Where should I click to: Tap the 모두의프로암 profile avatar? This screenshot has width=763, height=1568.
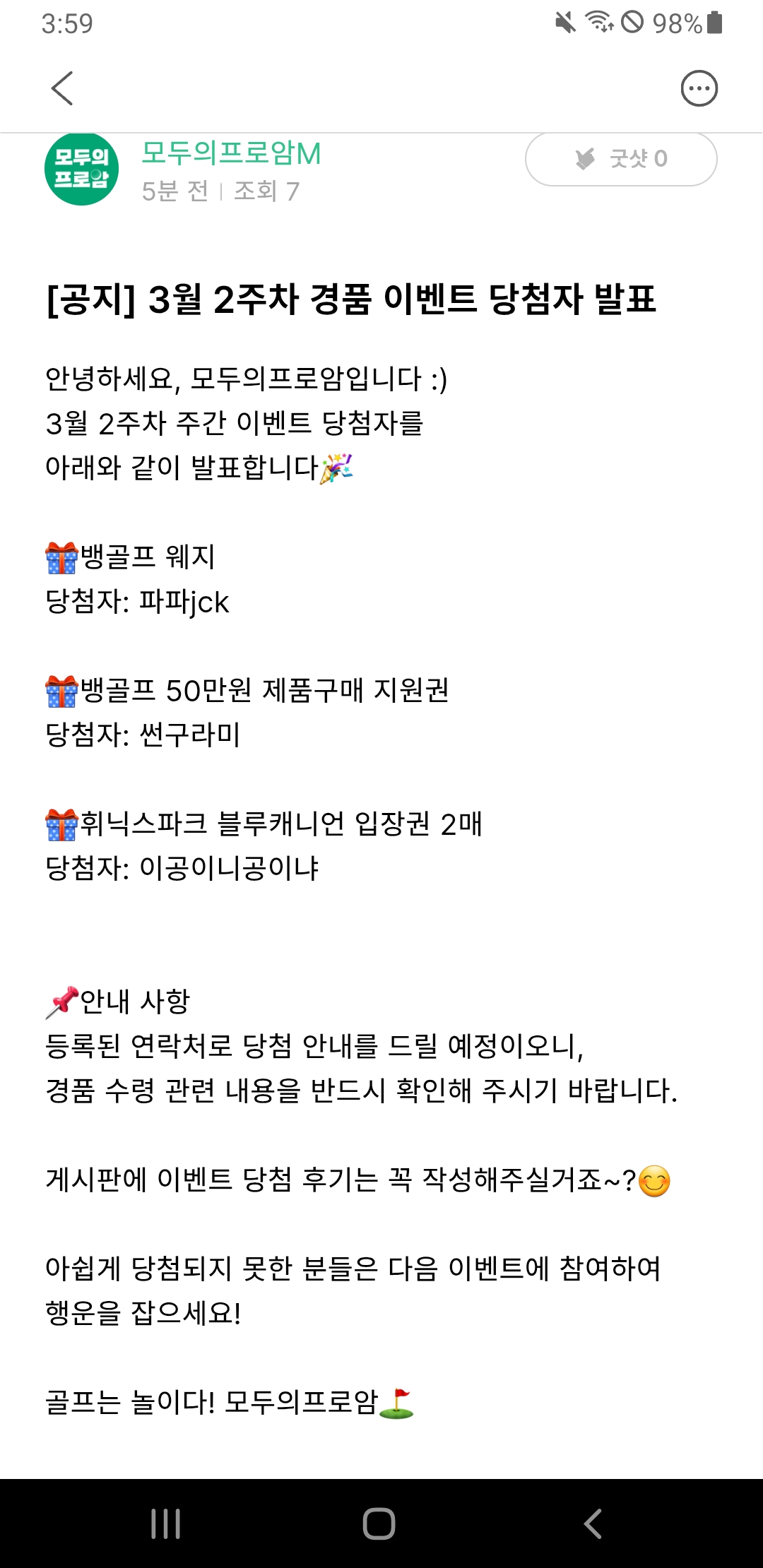coord(81,169)
